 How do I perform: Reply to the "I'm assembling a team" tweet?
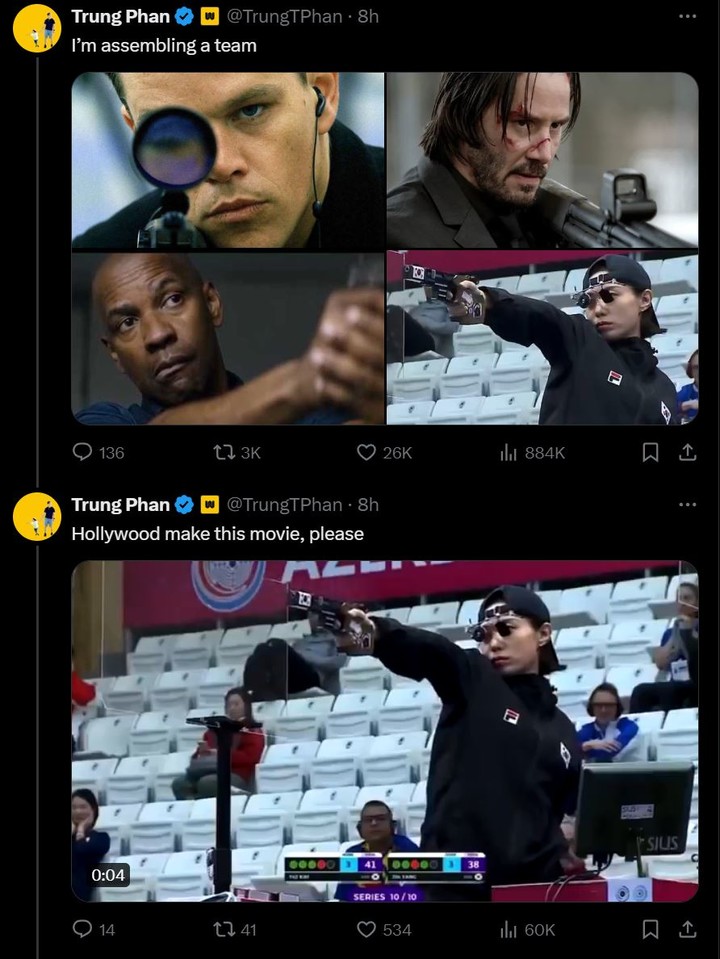(x=83, y=453)
